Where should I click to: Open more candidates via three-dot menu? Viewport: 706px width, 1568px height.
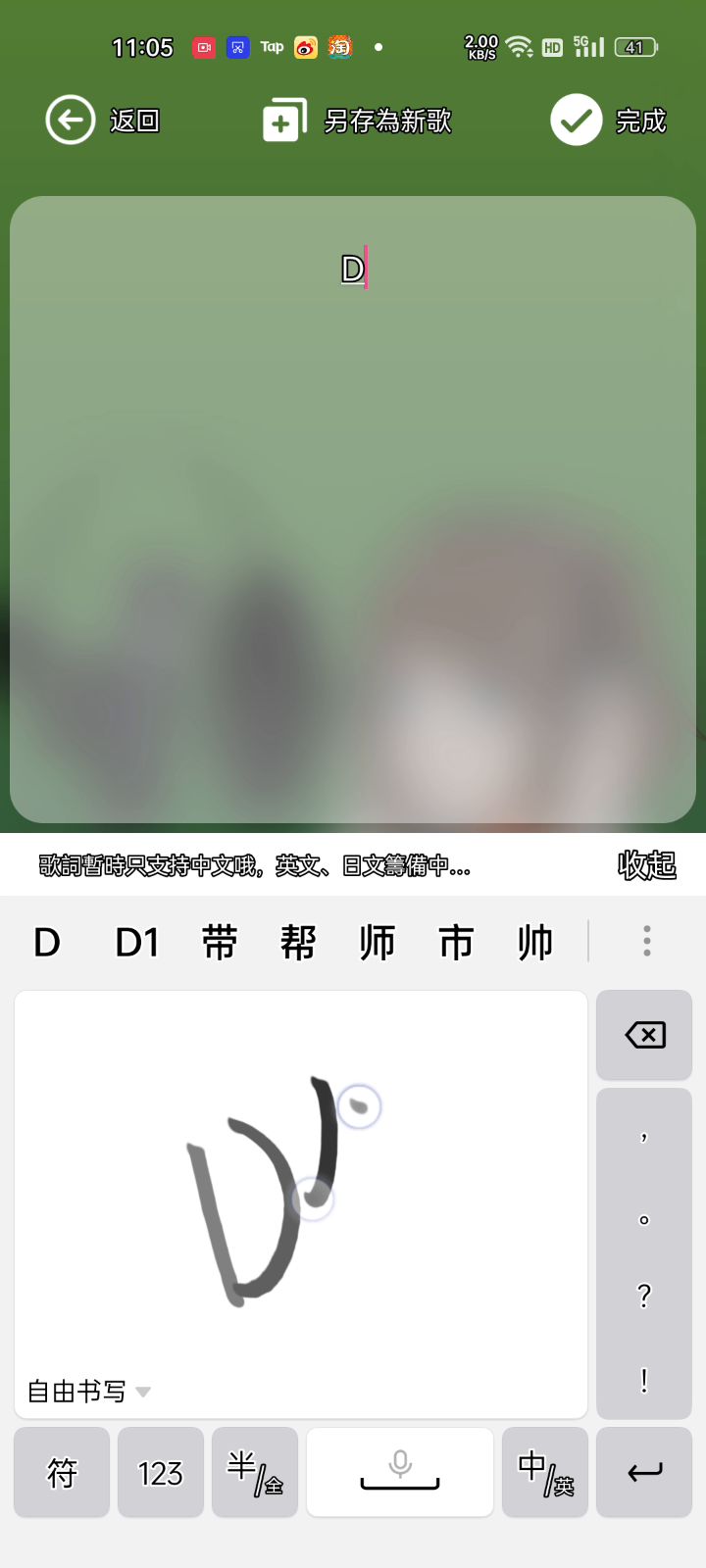tap(646, 941)
